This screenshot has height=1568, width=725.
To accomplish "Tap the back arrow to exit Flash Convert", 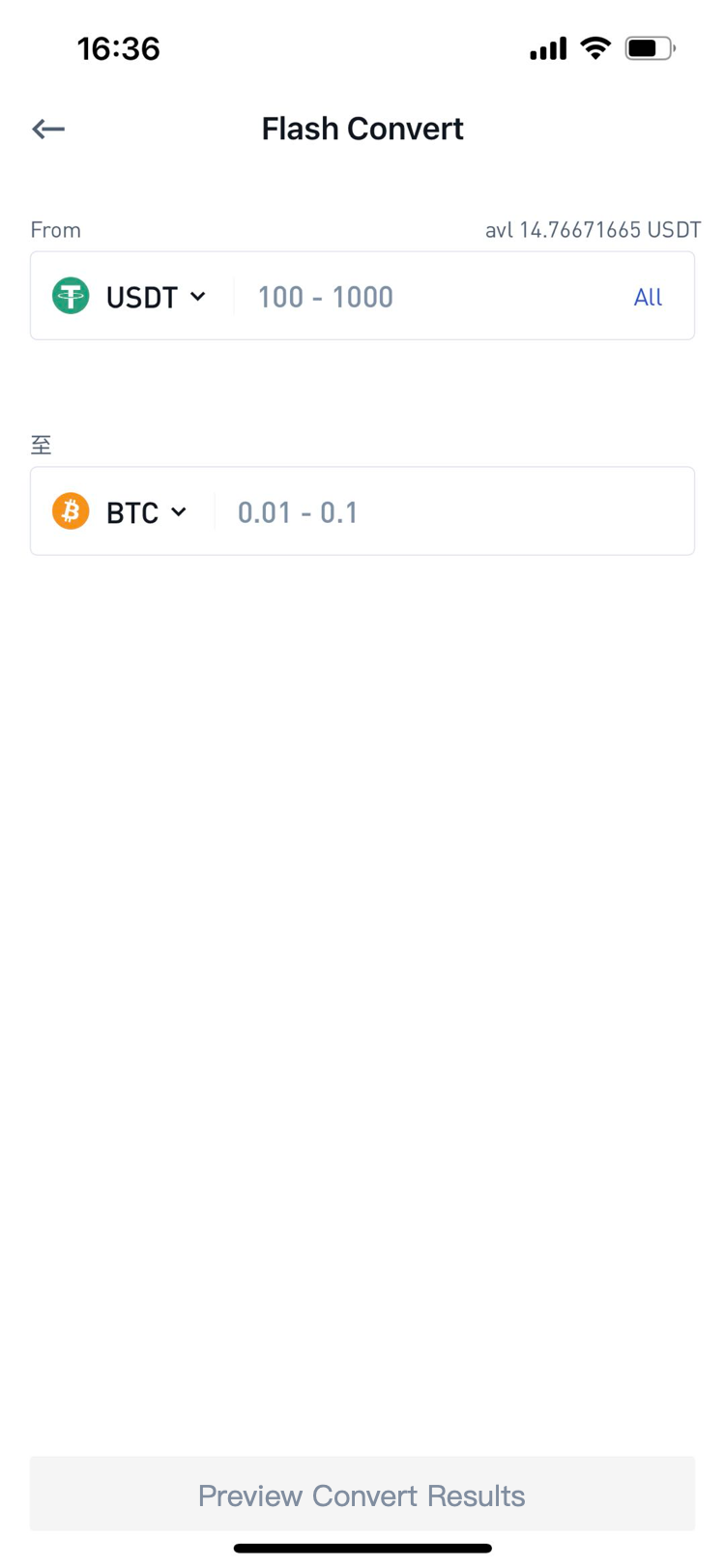I will coord(47,129).
